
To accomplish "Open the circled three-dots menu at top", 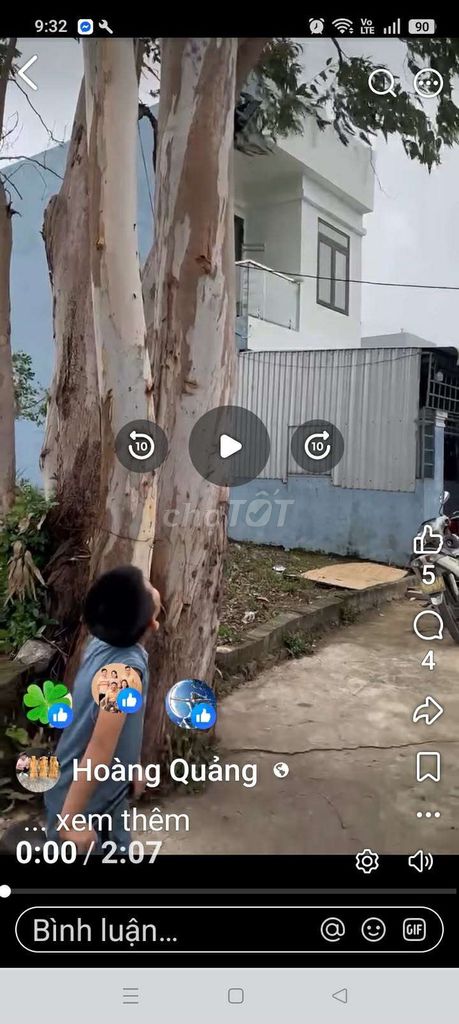I will tap(428, 83).
